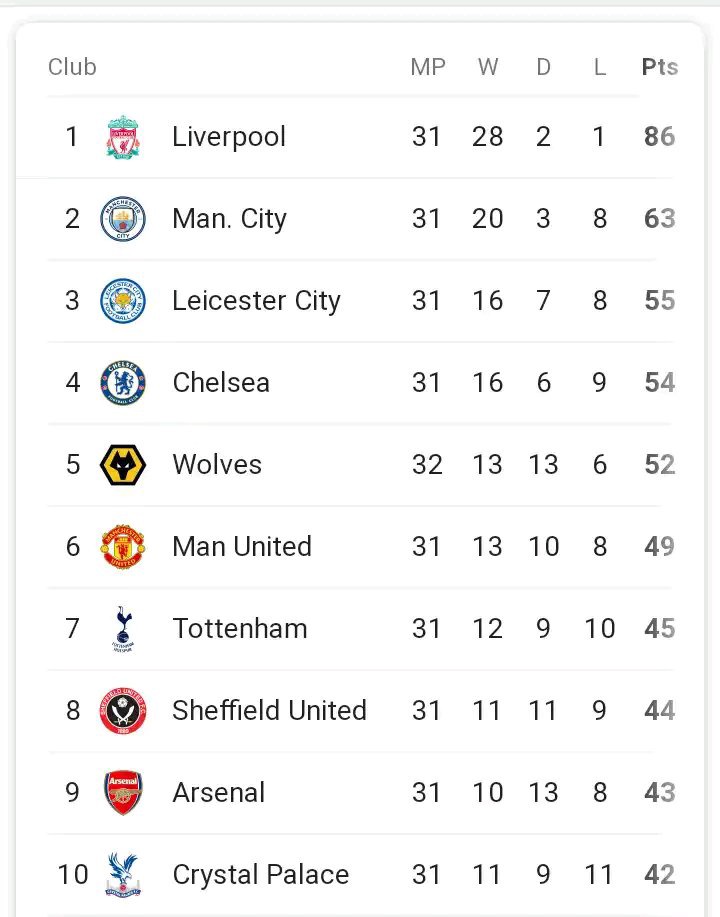Image resolution: width=720 pixels, height=917 pixels.
Task: Open the Sheffield United row
Action: (x=269, y=711)
